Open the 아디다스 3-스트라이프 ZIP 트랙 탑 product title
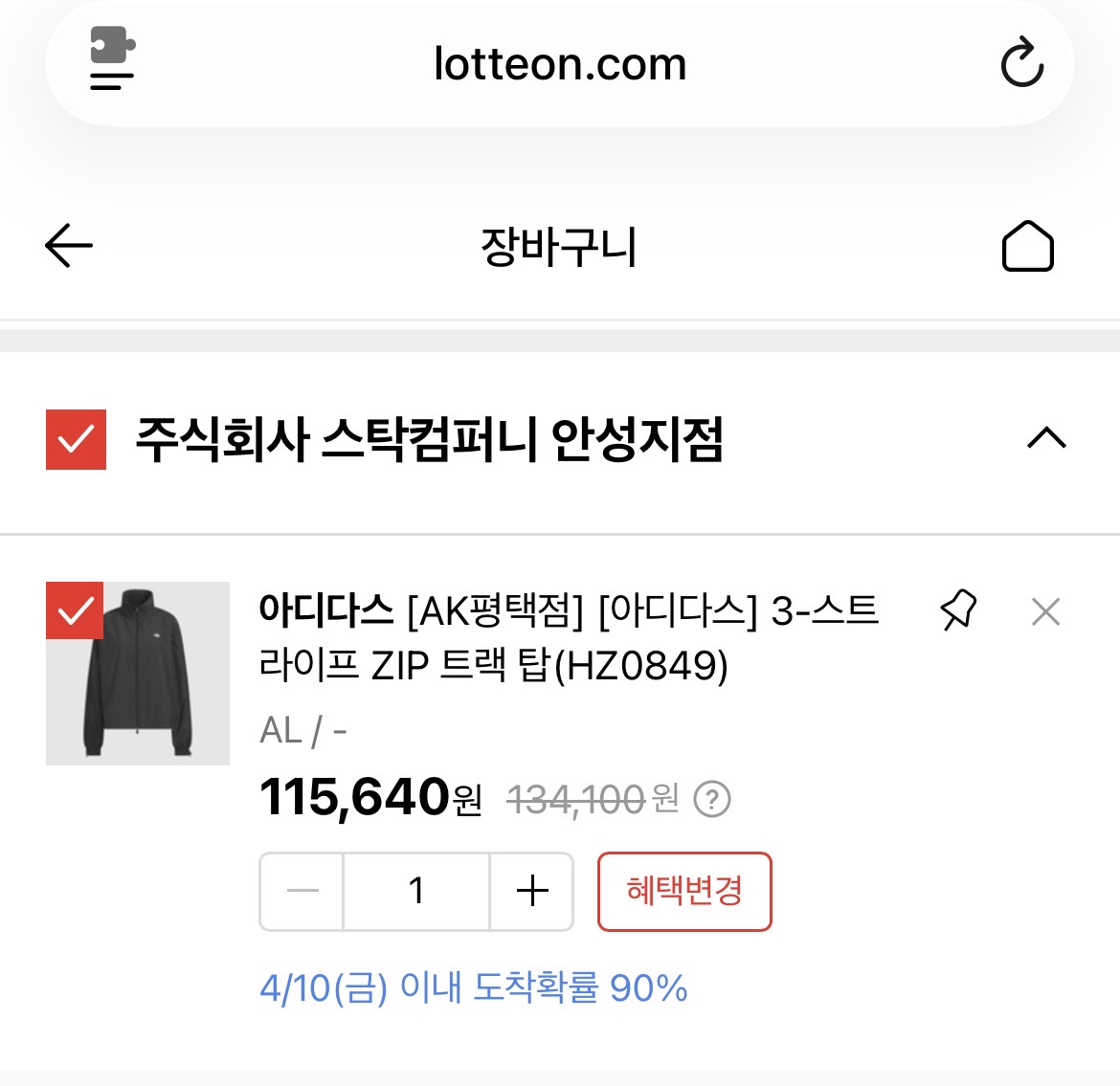The height and width of the screenshot is (1086, 1120). click(569, 636)
